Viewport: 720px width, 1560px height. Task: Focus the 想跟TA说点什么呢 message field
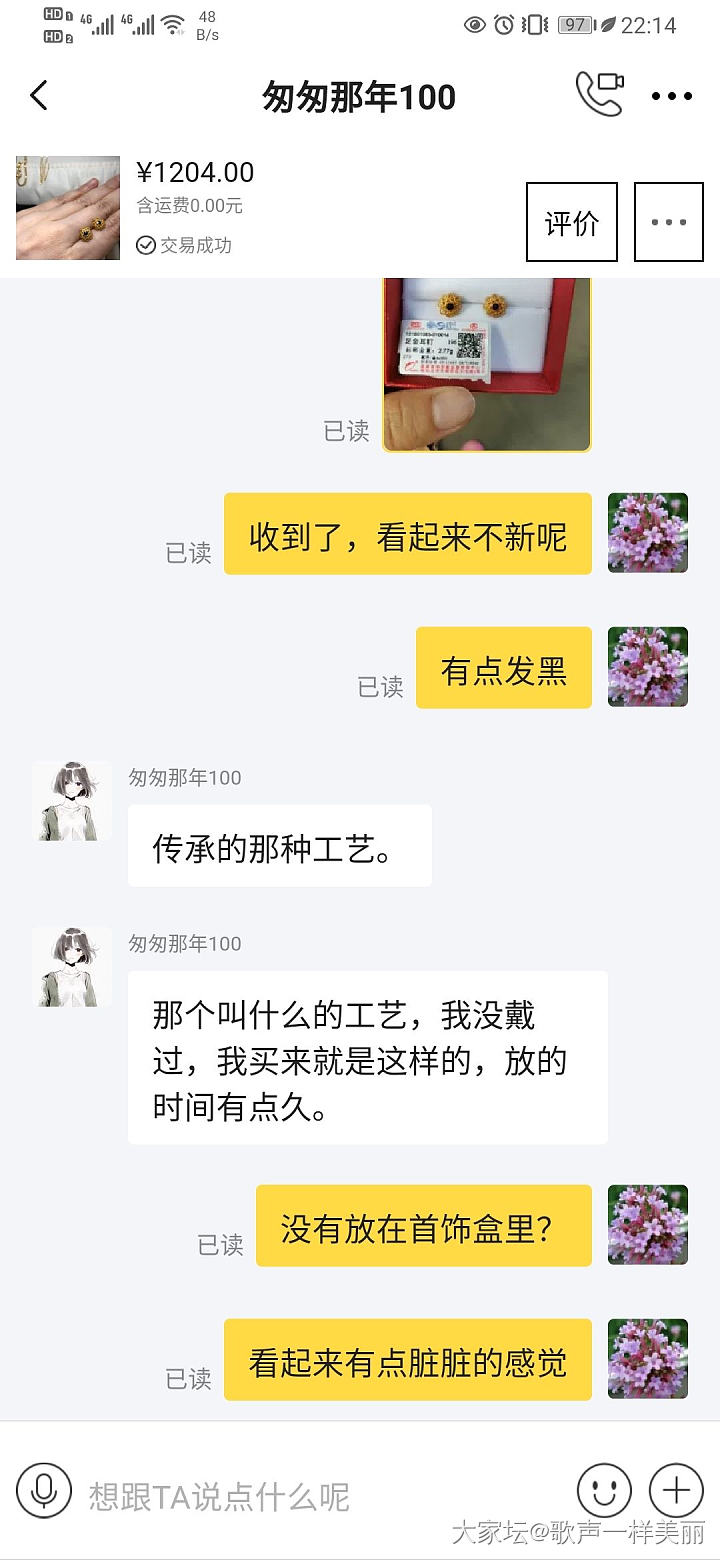point(320,1496)
